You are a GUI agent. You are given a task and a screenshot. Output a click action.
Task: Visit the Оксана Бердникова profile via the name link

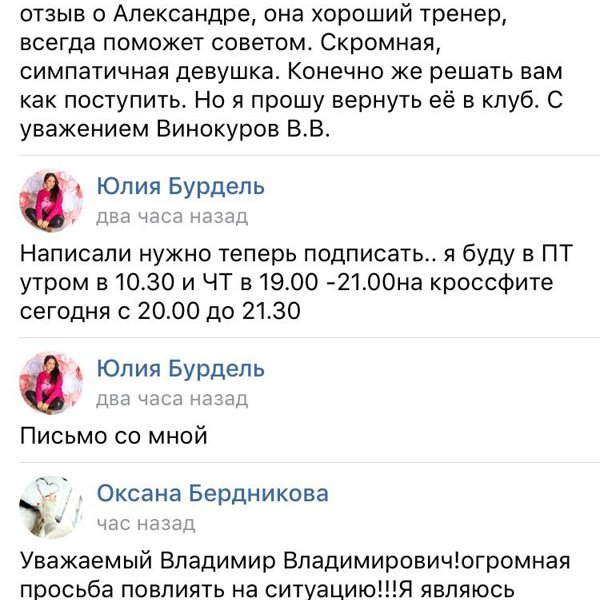click(212, 493)
